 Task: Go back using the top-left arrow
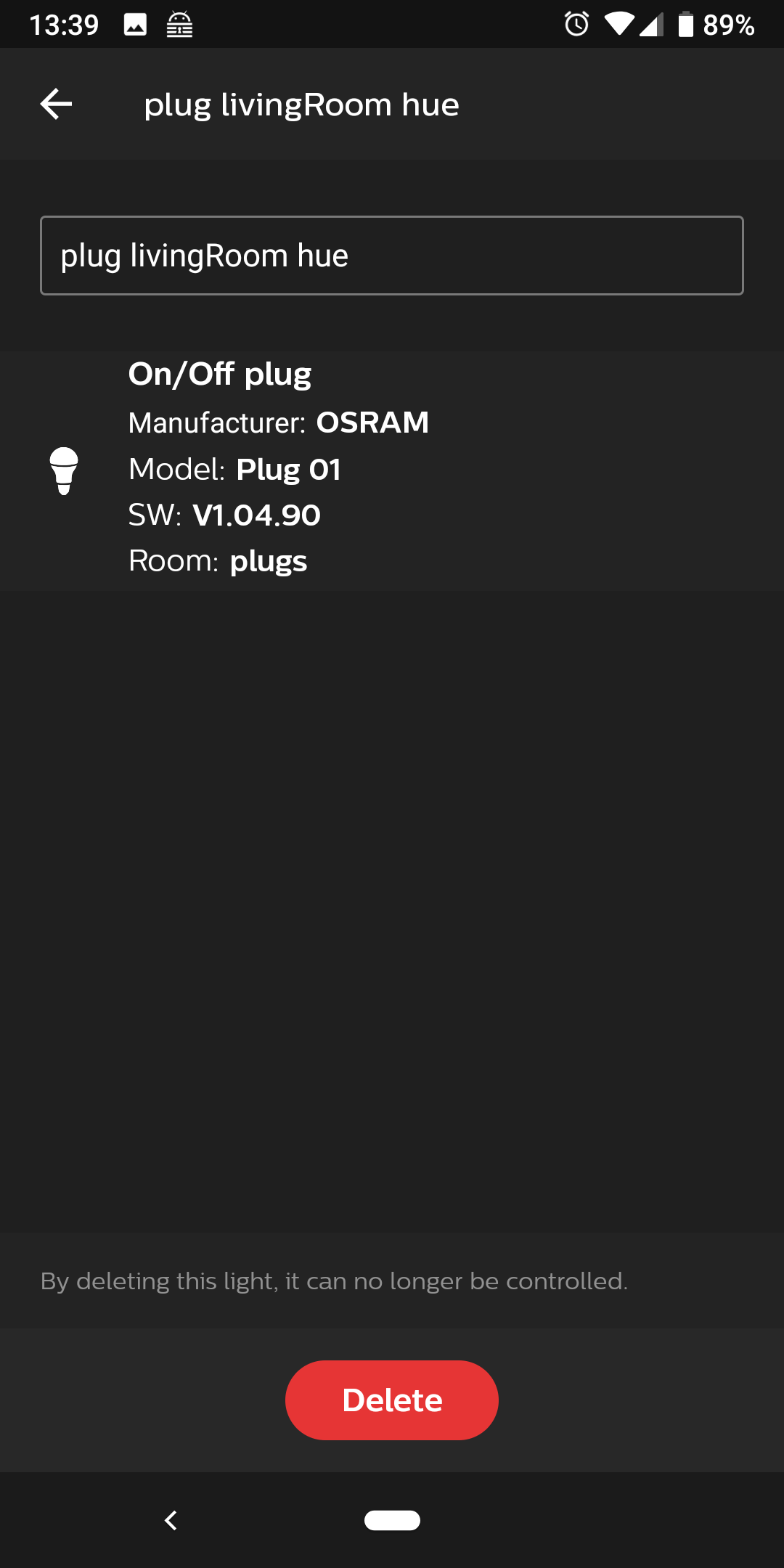click(x=56, y=104)
